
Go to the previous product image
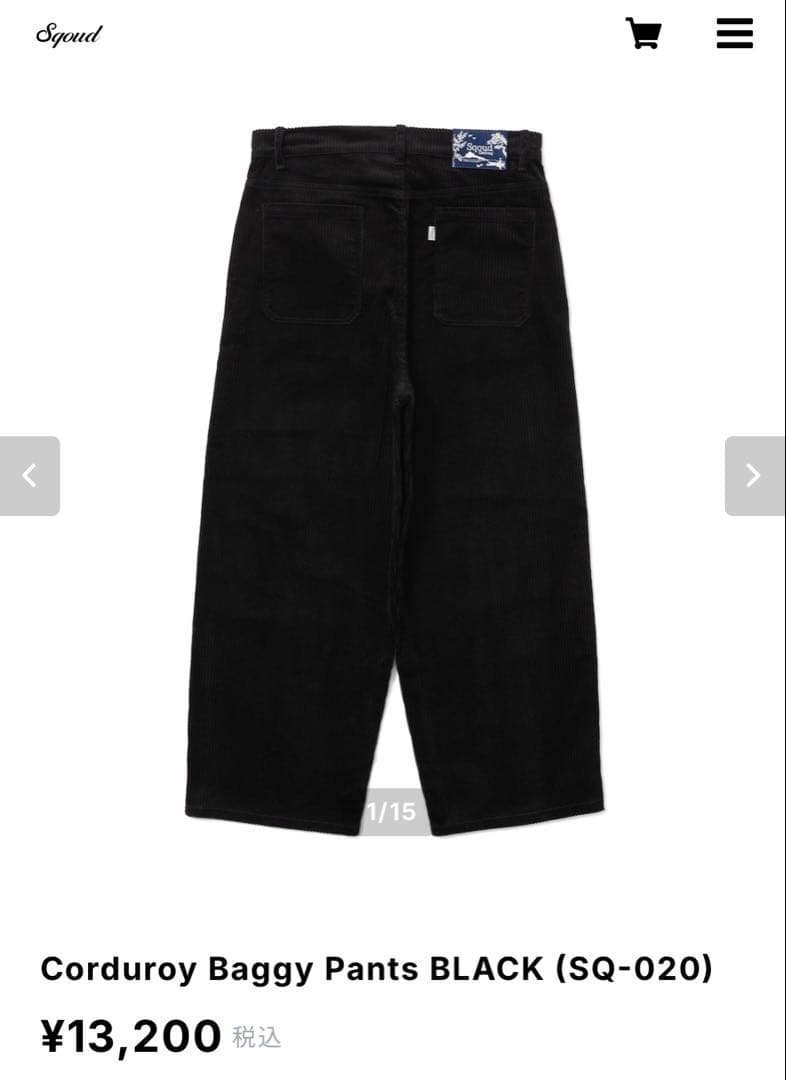point(30,476)
